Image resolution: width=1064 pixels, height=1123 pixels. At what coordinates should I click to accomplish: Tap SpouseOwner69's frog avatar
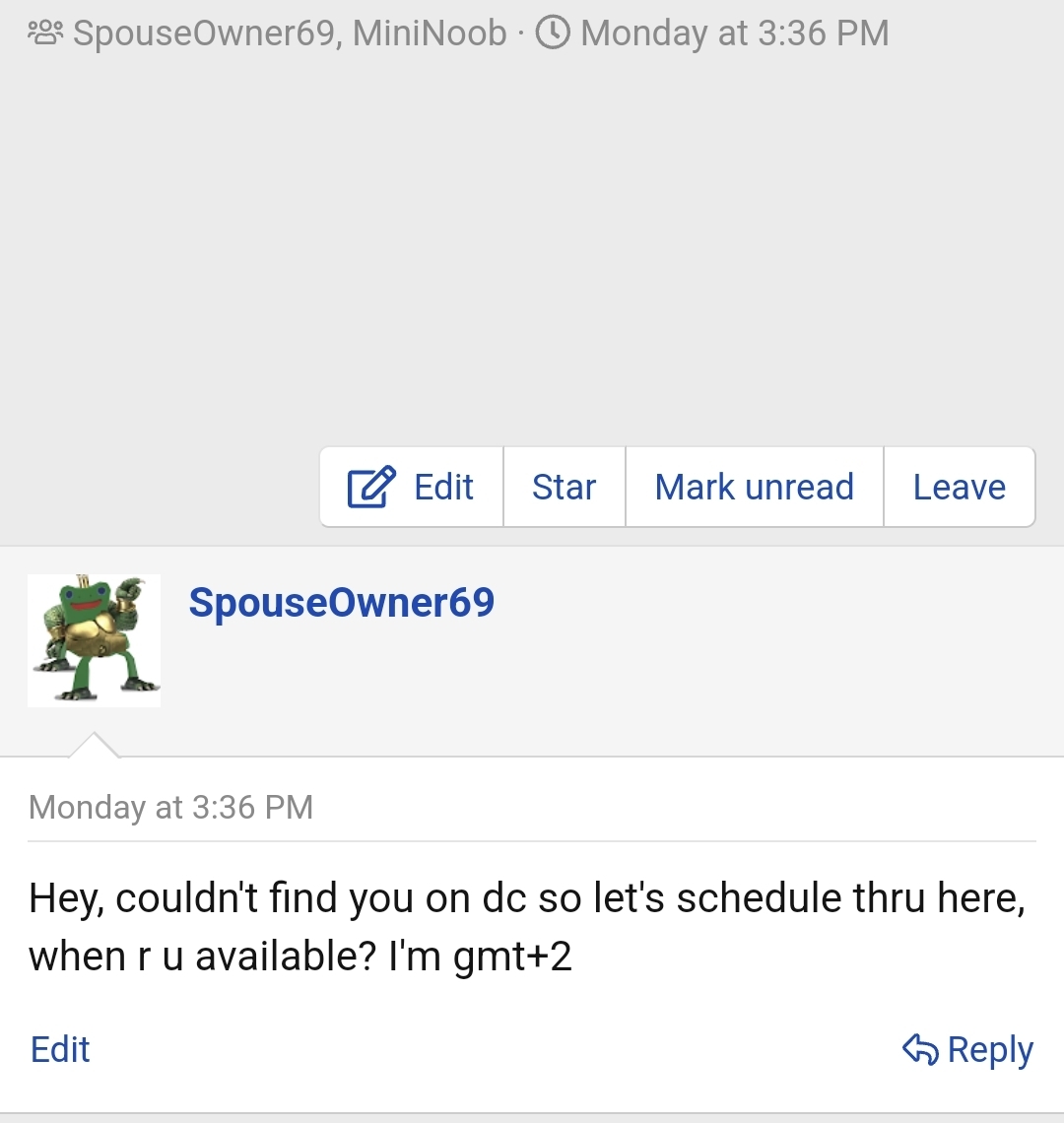coord(94,640)
